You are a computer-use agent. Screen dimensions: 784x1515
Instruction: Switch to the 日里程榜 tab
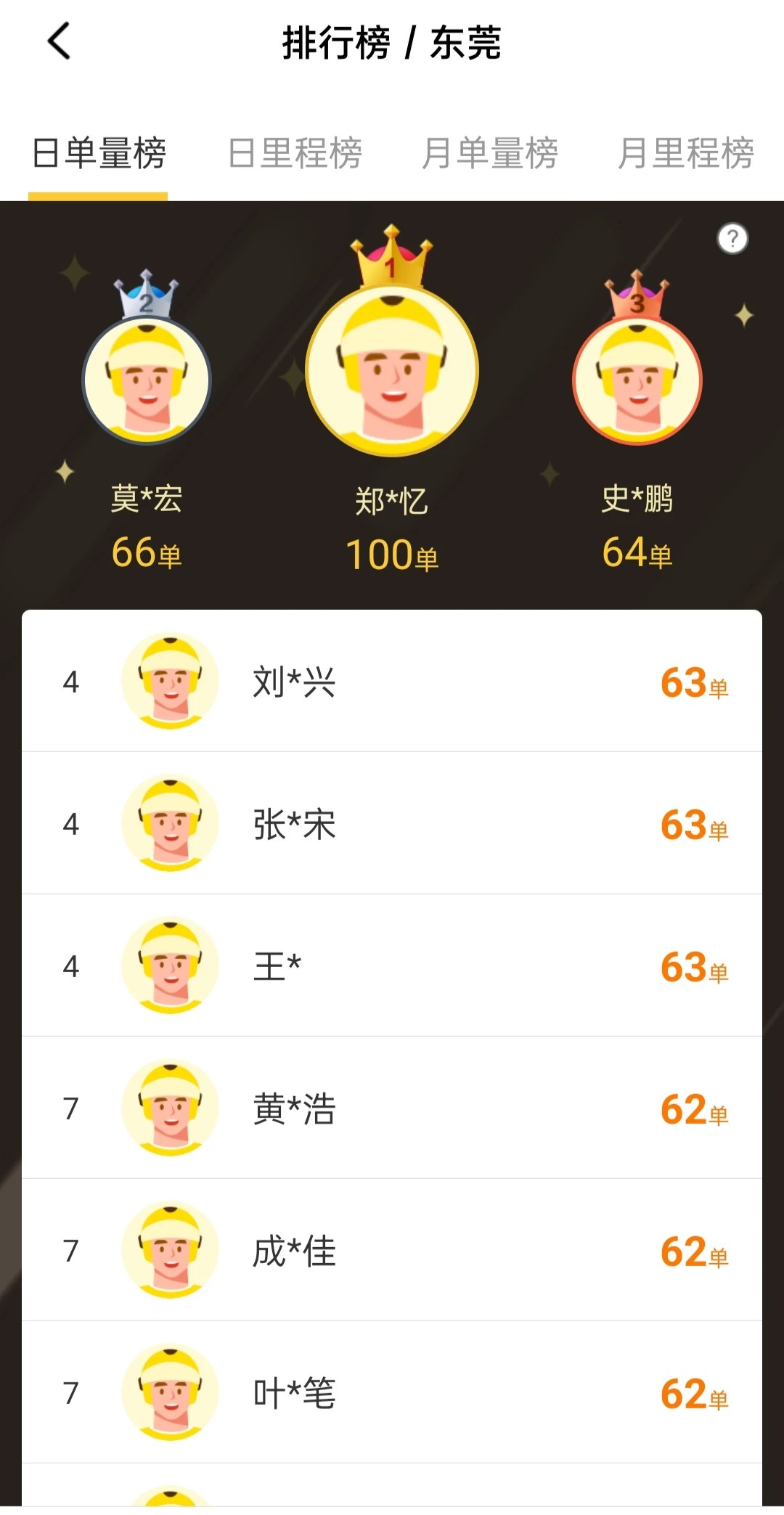pos(295,154)
